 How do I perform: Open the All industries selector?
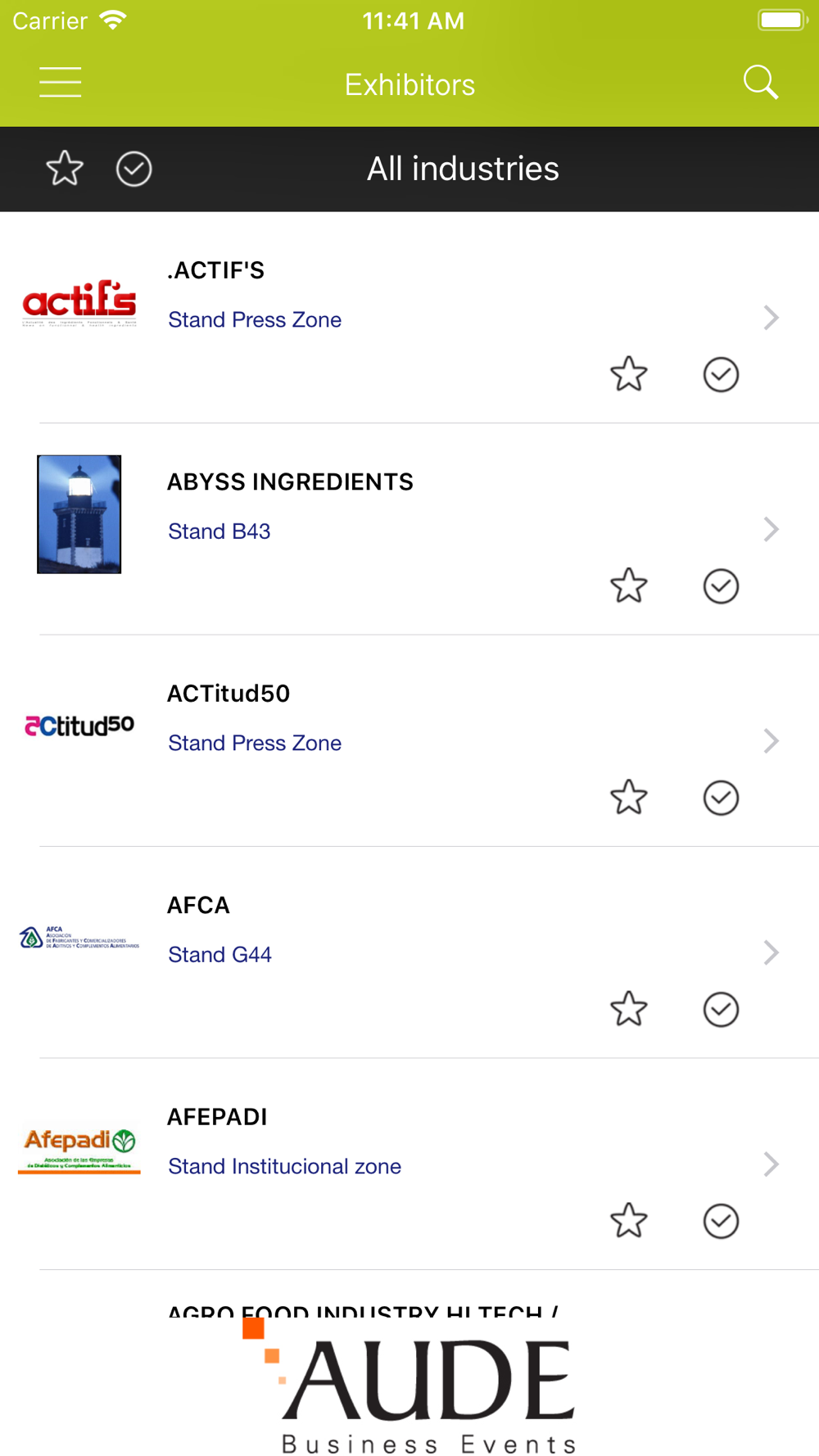(x=463, y=169)
